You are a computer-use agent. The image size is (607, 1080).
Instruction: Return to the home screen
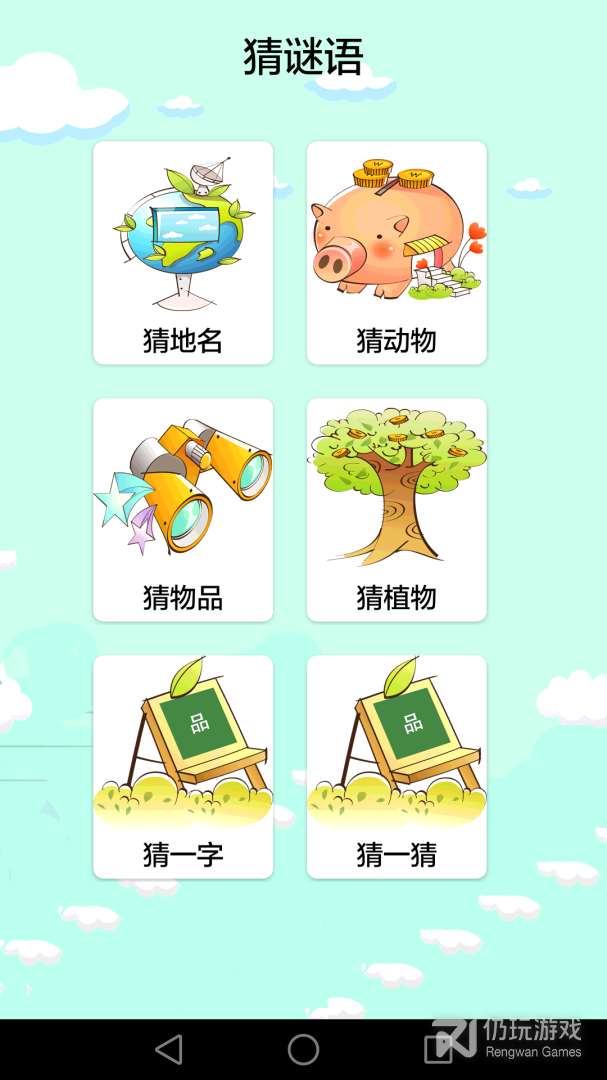(303, 1049)
